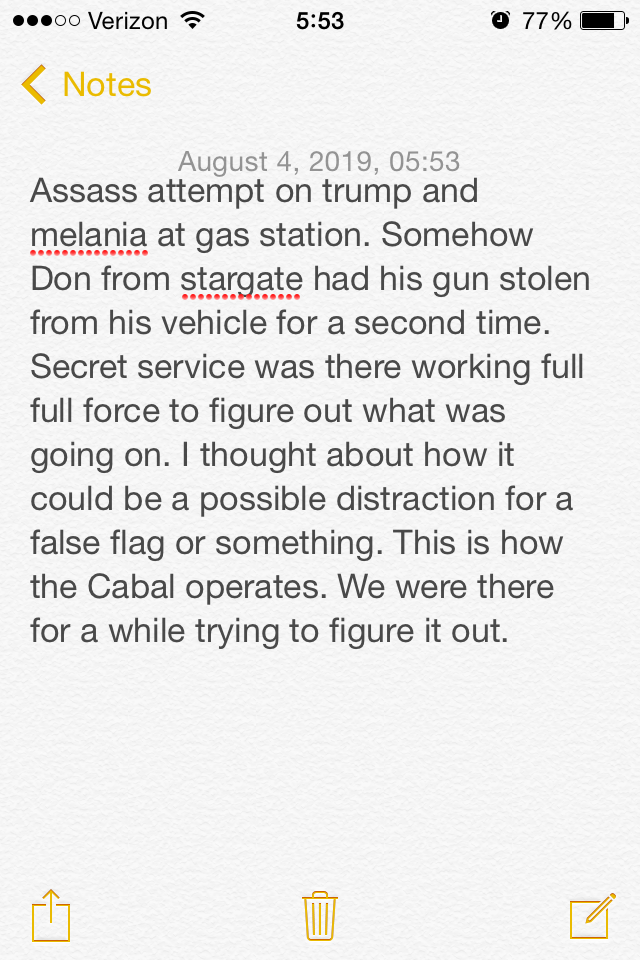Share this note
640x960 pixels.
50,915
